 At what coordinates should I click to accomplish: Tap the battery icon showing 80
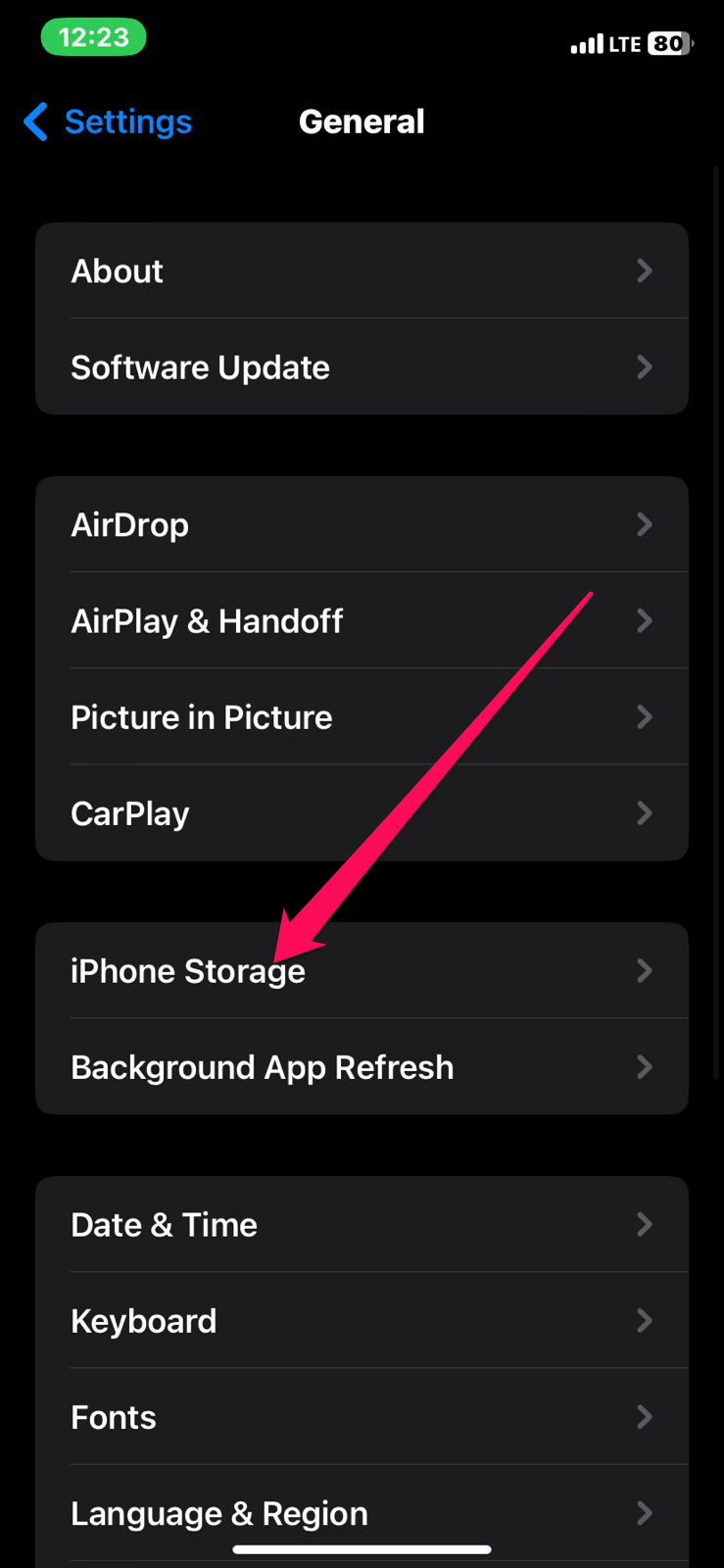click(x=670, y=43)
